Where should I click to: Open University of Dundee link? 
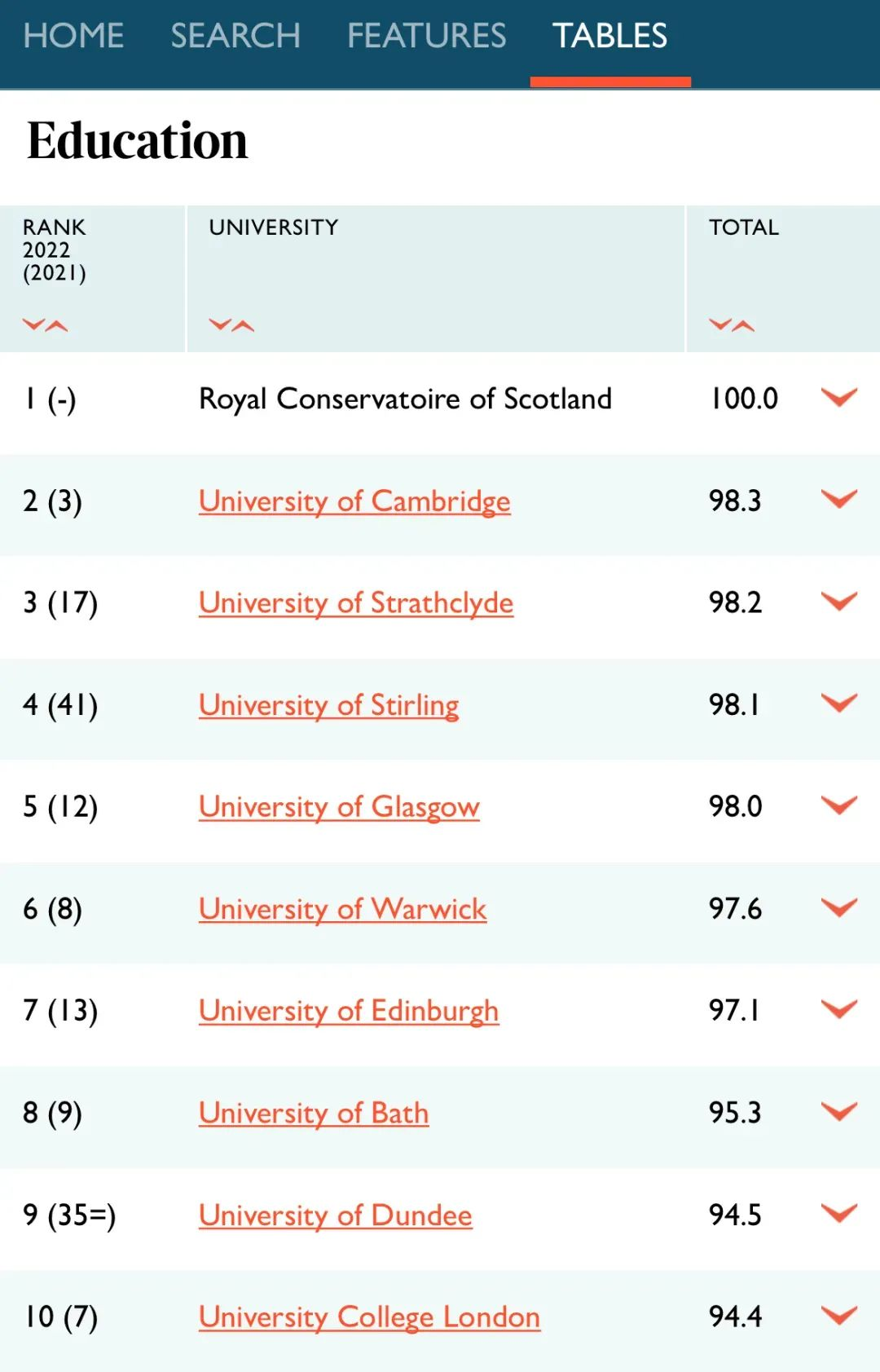click(335, 1215)
